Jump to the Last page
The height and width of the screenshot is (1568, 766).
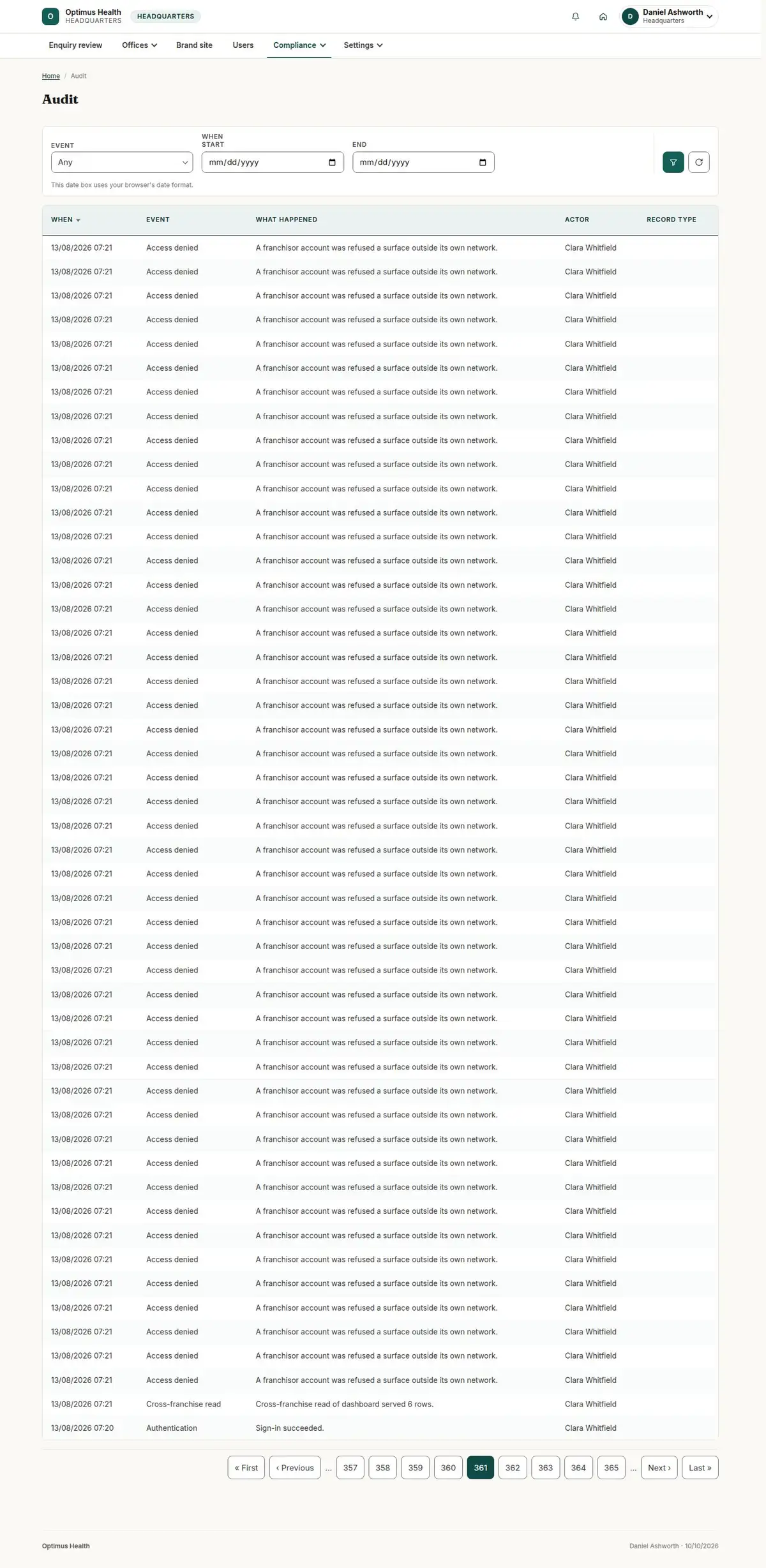pos(700,1467)
